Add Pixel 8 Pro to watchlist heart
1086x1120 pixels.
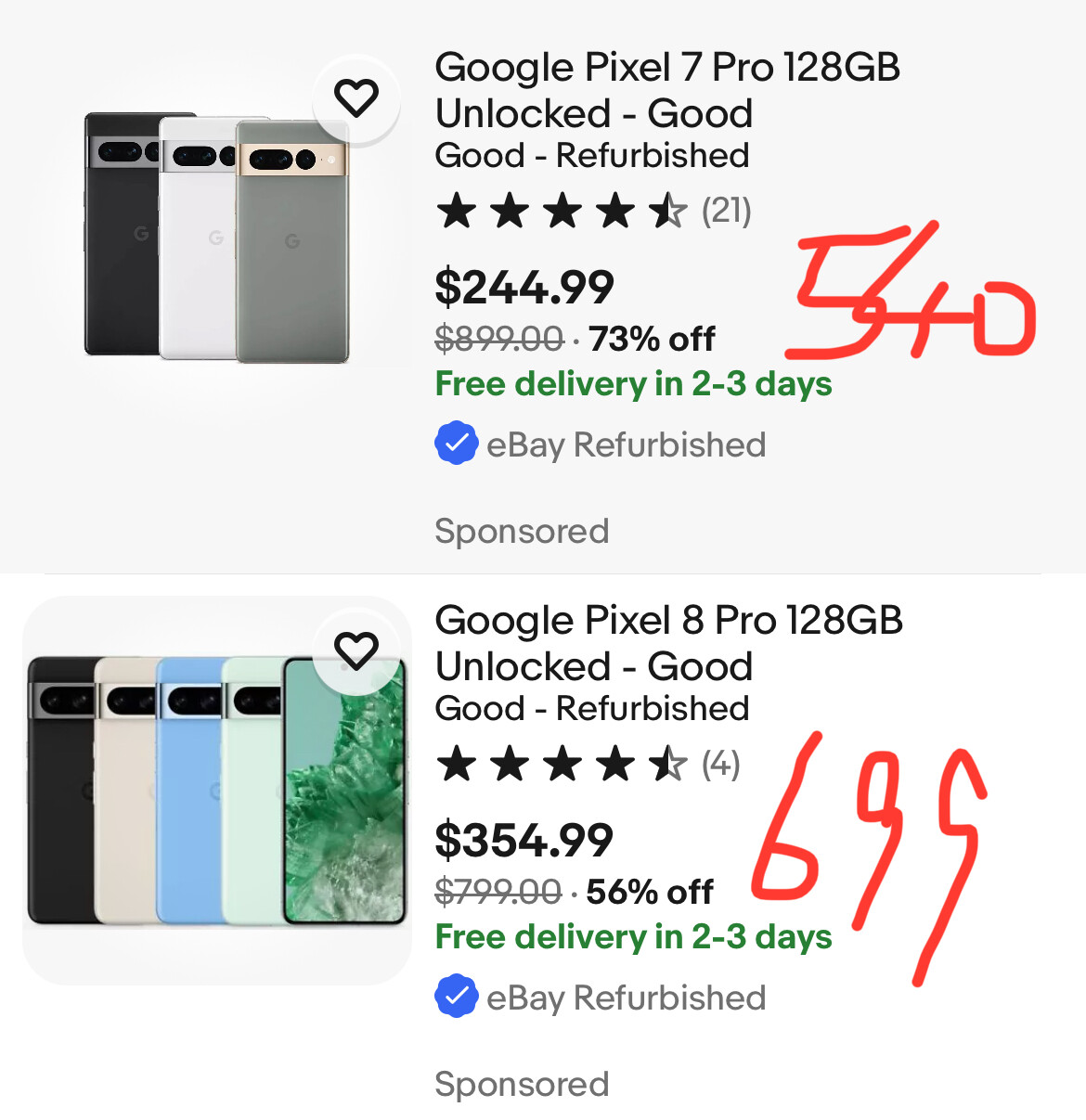[x=356, y=650]
